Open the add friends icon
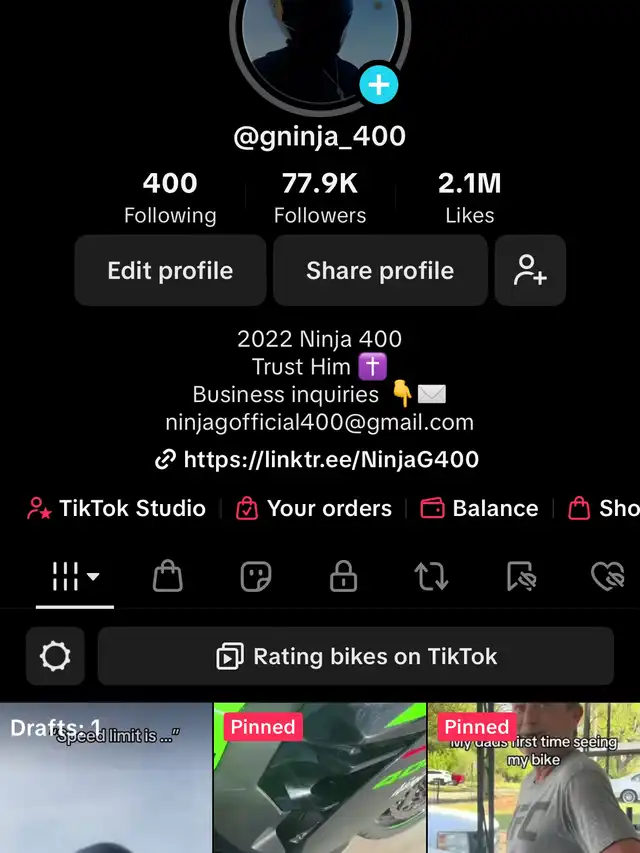Image resolution: width=640 pixels, height=853 pixels. [x=530, y=271]
